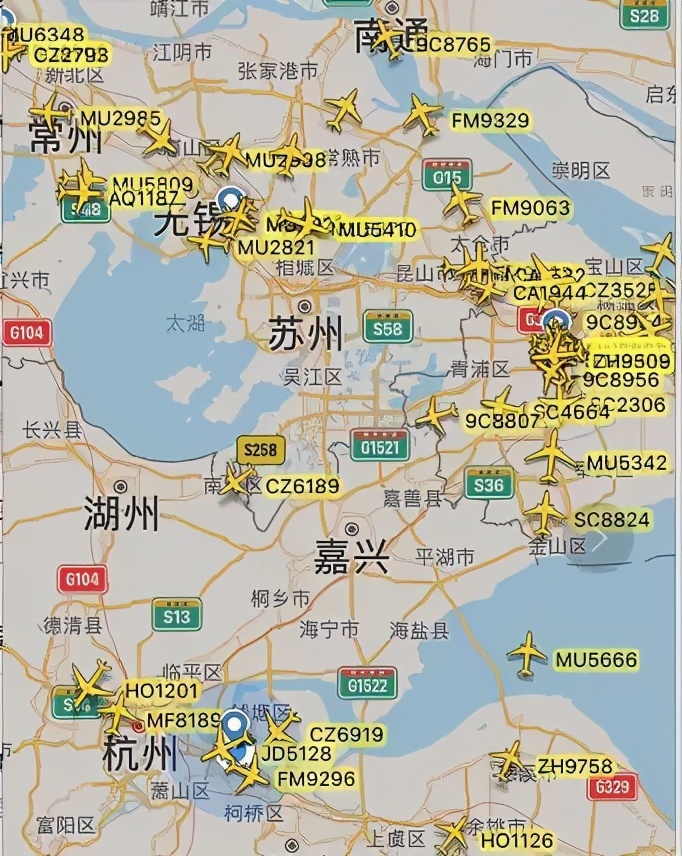Open flight FM9329 plane marker
This screenshot has height=856, width=682.
tap(422, 115)
